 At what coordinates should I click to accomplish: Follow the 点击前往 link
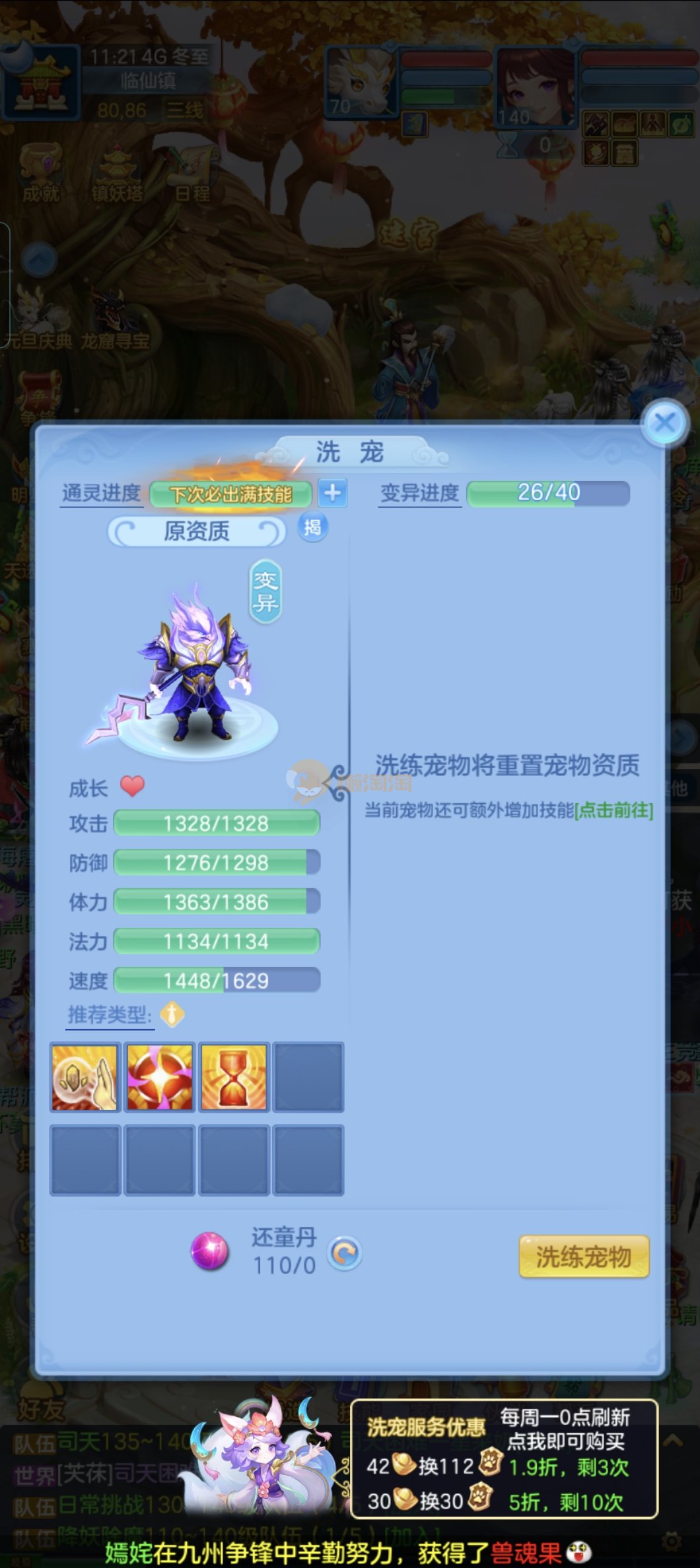click(613, 810)
